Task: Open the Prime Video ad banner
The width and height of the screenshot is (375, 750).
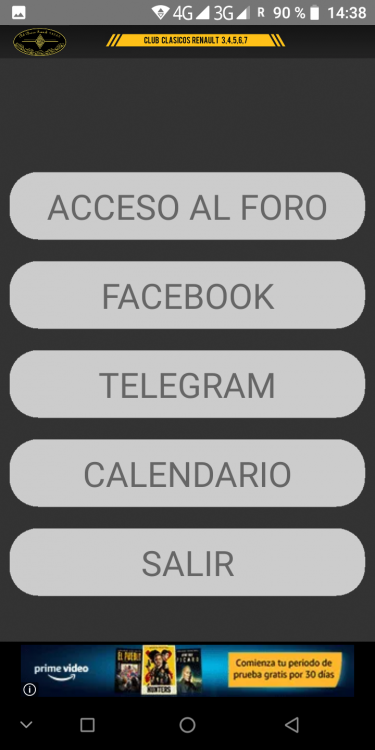Action: pos(187,671)
